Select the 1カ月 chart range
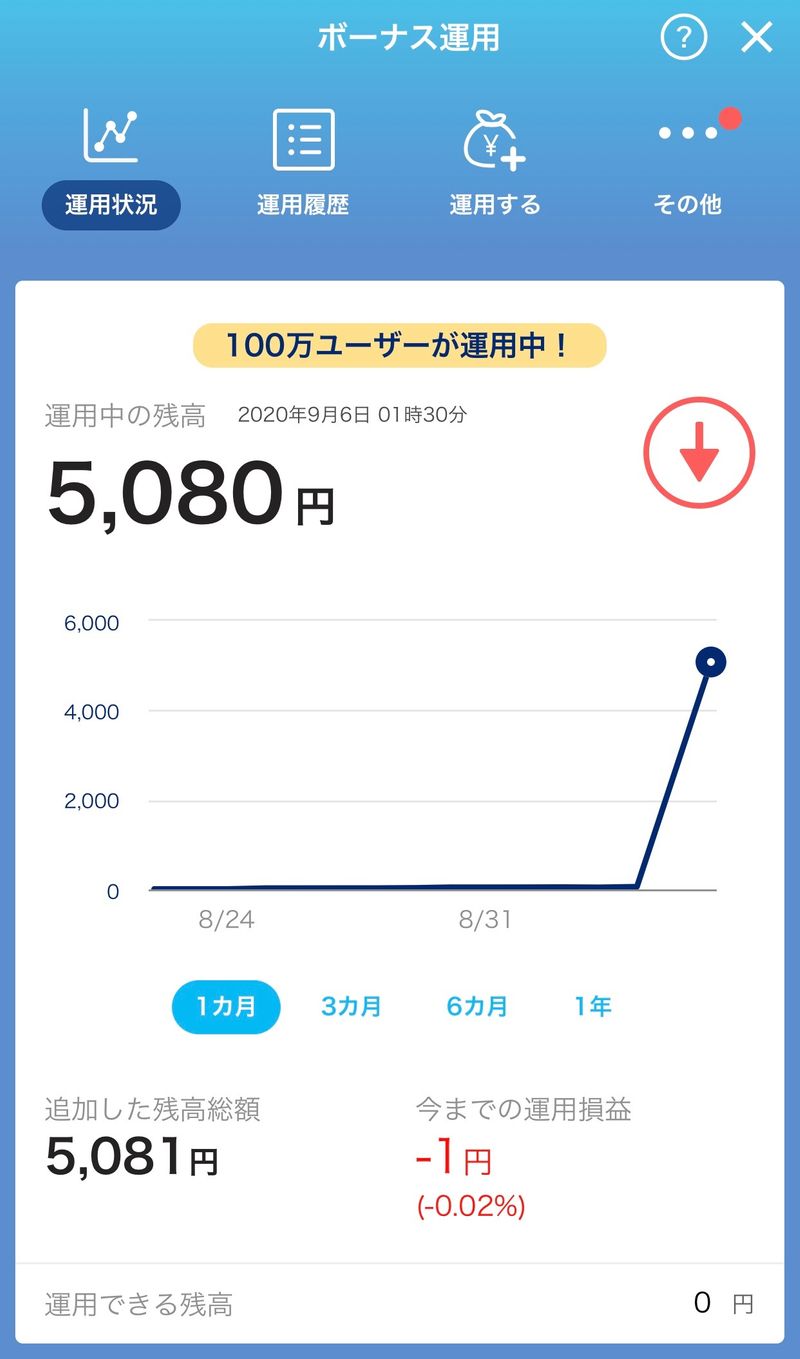This screenshot has width=800, height=1359. coord(226,1006)
